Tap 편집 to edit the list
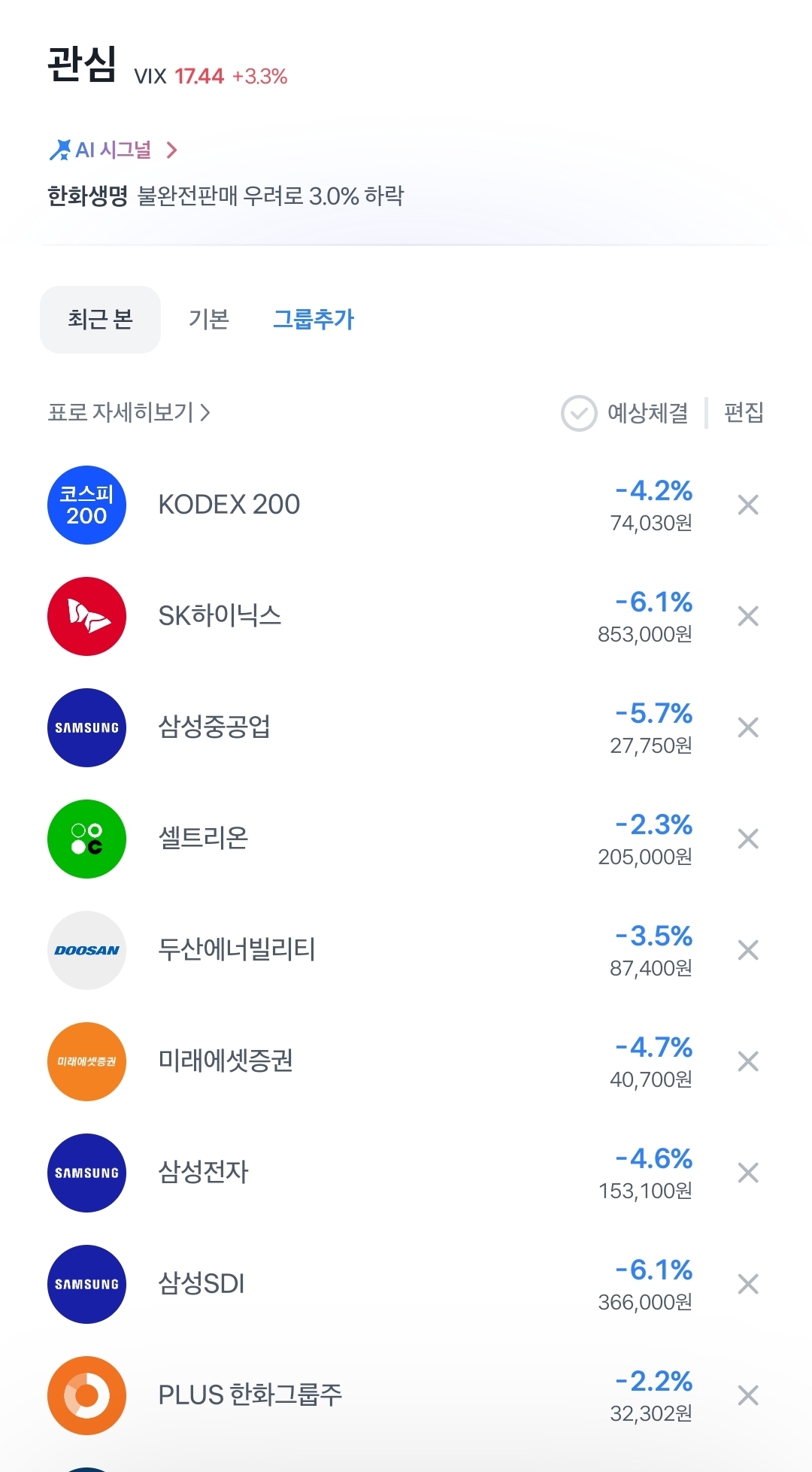The image size is (812, 1472). (744, 412)
